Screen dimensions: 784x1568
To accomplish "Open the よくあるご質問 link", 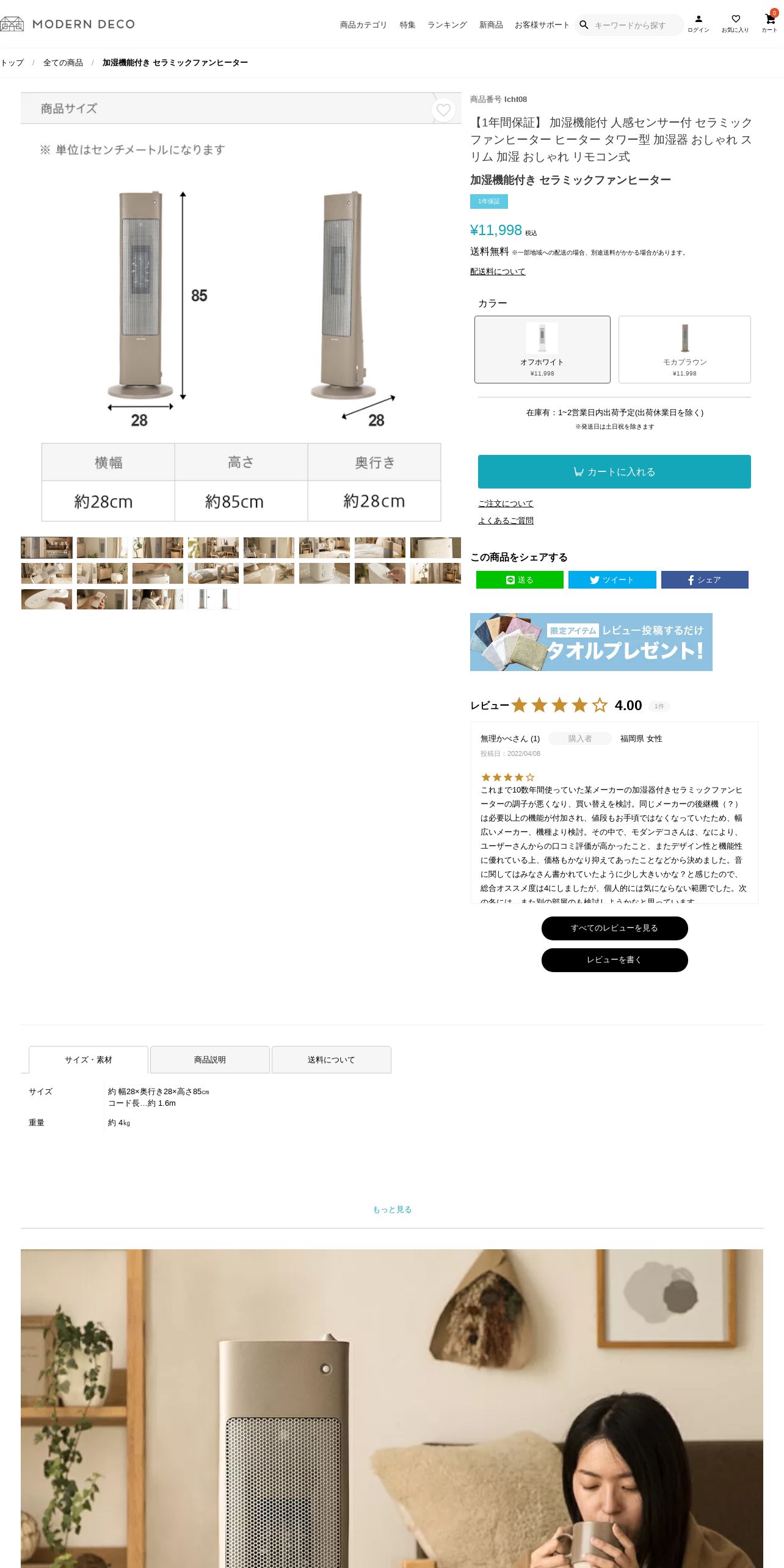I will pos(506,521).
